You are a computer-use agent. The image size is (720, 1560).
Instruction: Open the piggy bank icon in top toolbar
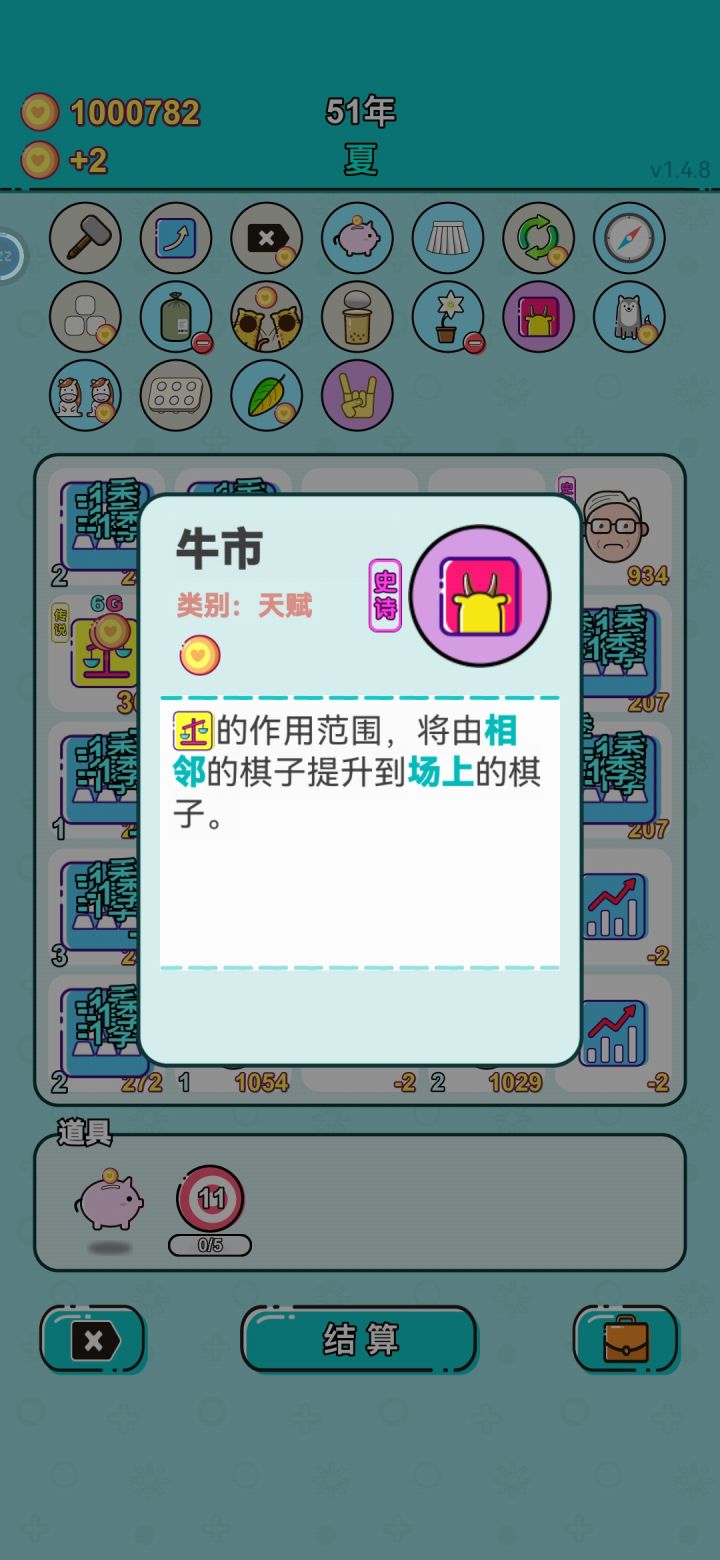[x=357, y=238]
